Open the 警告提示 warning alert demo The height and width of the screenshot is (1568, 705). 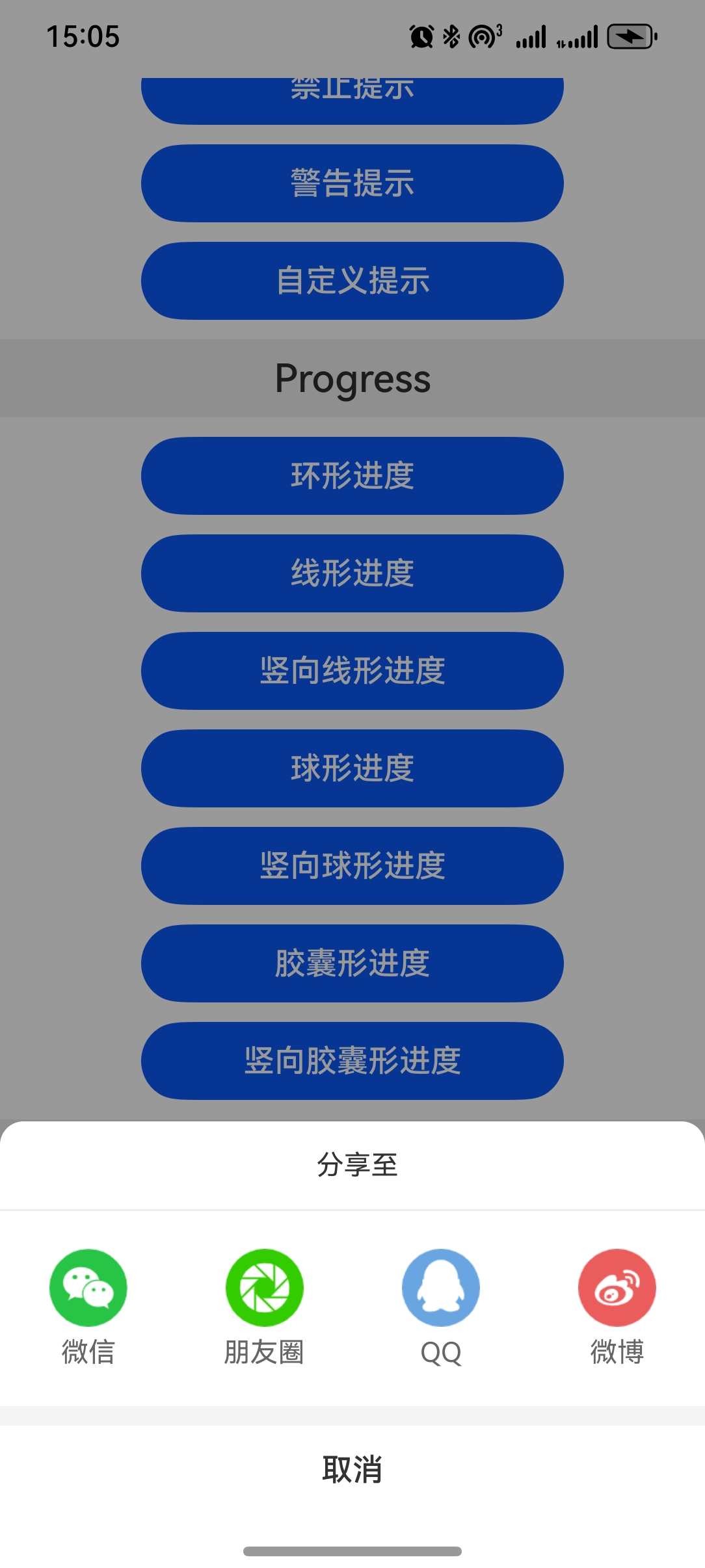(x=352, y=183)
